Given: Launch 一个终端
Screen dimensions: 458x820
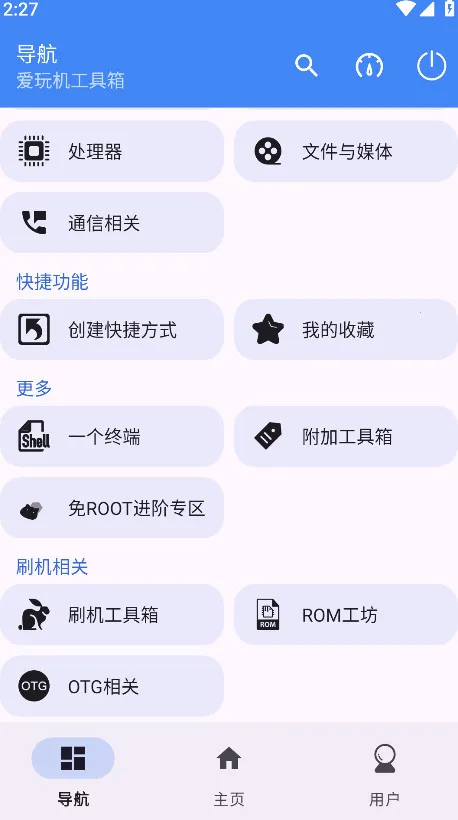Looking at the screenshot, I should (x=112, y=436).
